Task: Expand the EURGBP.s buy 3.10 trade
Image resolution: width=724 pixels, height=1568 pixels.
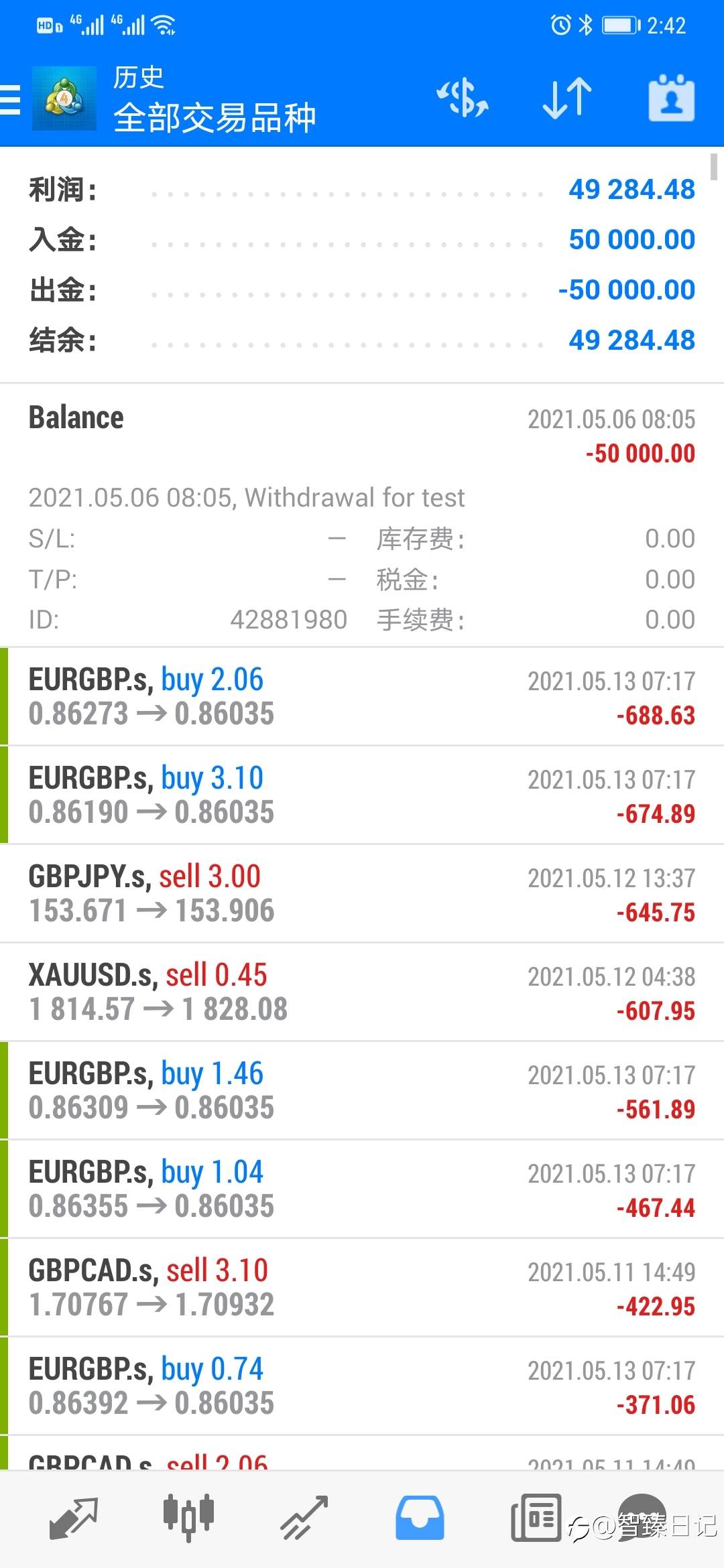Action: 362,795
